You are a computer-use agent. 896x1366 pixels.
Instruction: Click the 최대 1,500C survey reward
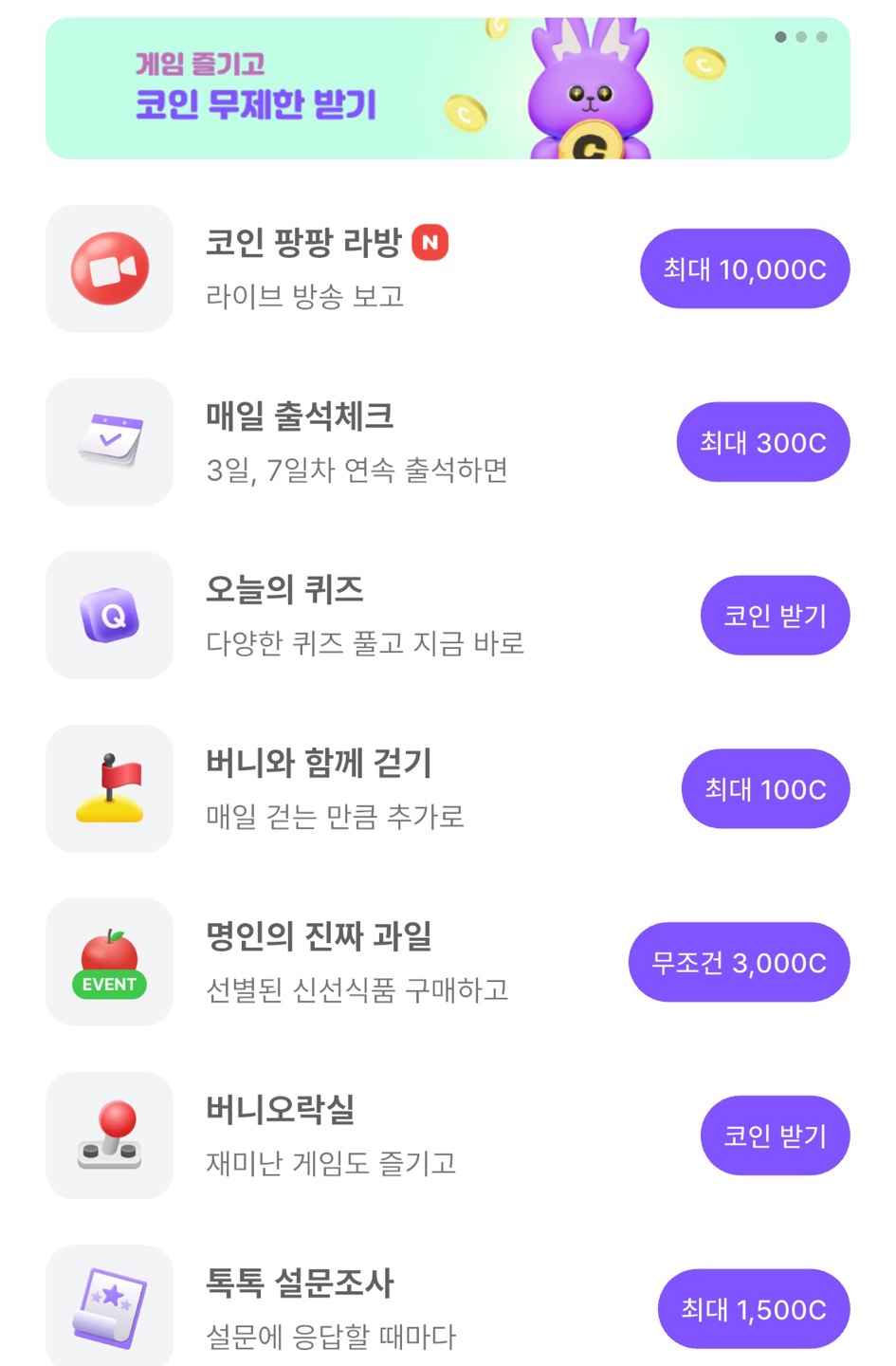point(753,1308)
